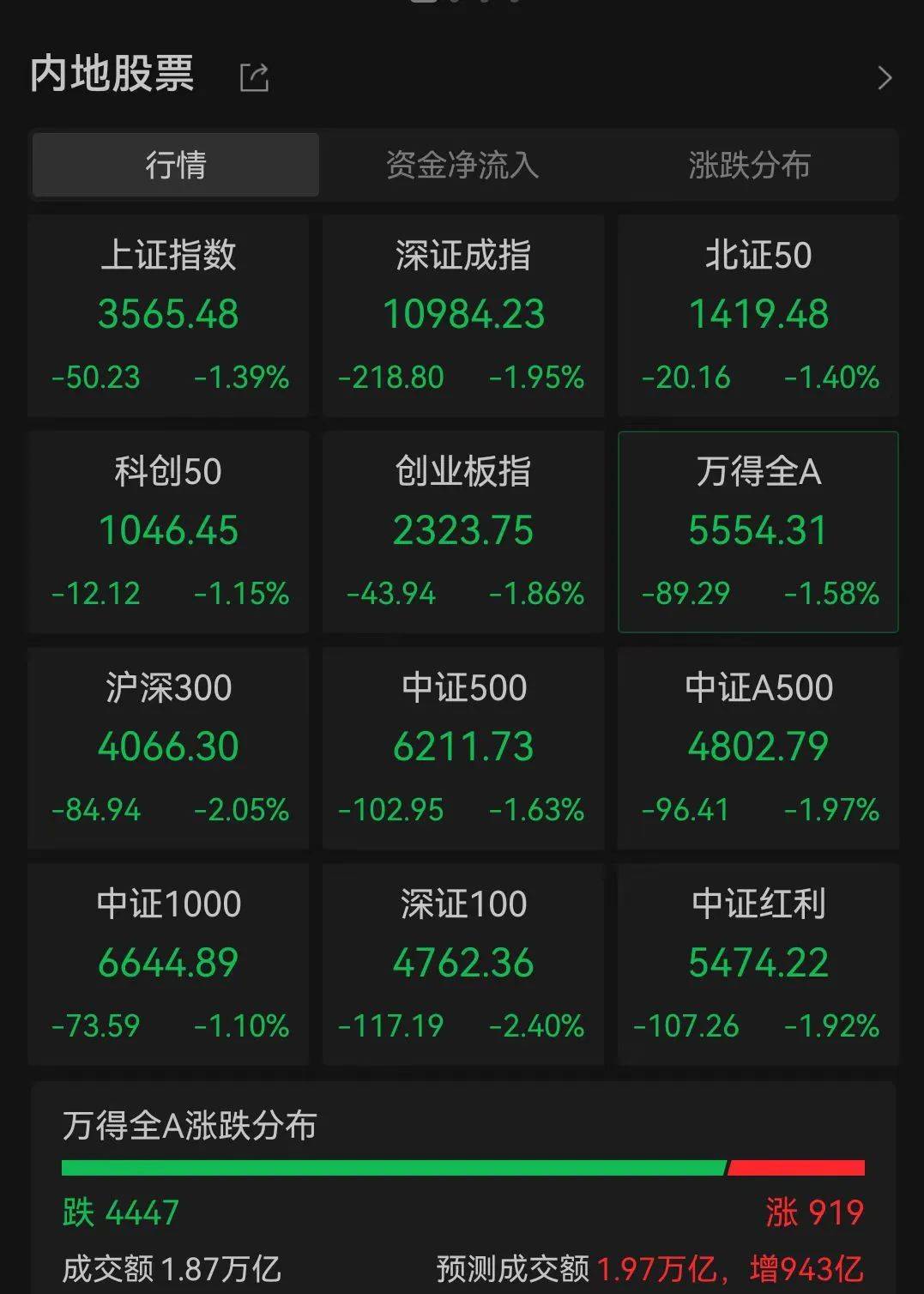This screenshot has height=1294, width=924.
Task: Click the share icon next to 内地股票
Action: point(254,76)
